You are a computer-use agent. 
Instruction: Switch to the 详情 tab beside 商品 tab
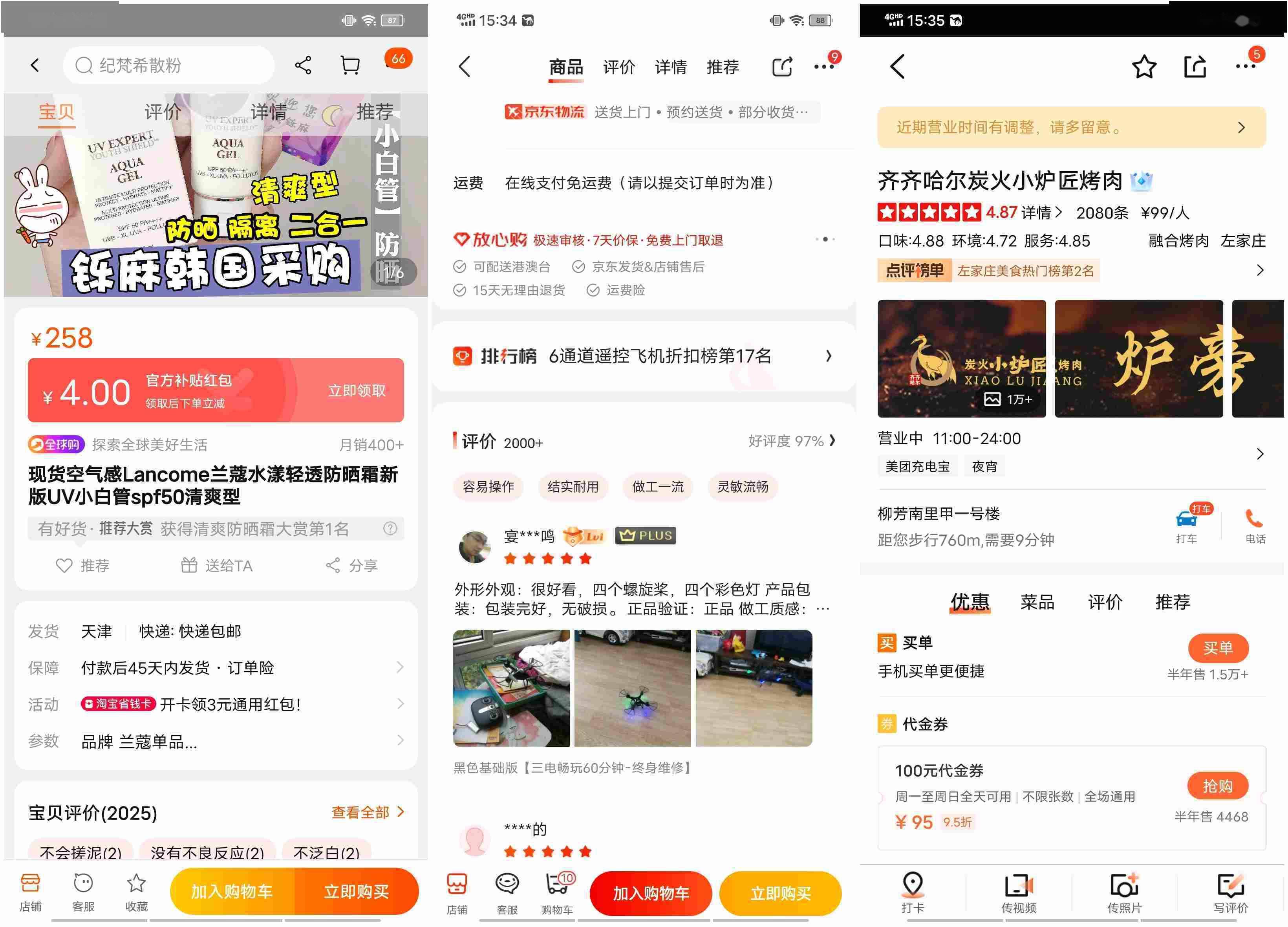coord(670,67)
